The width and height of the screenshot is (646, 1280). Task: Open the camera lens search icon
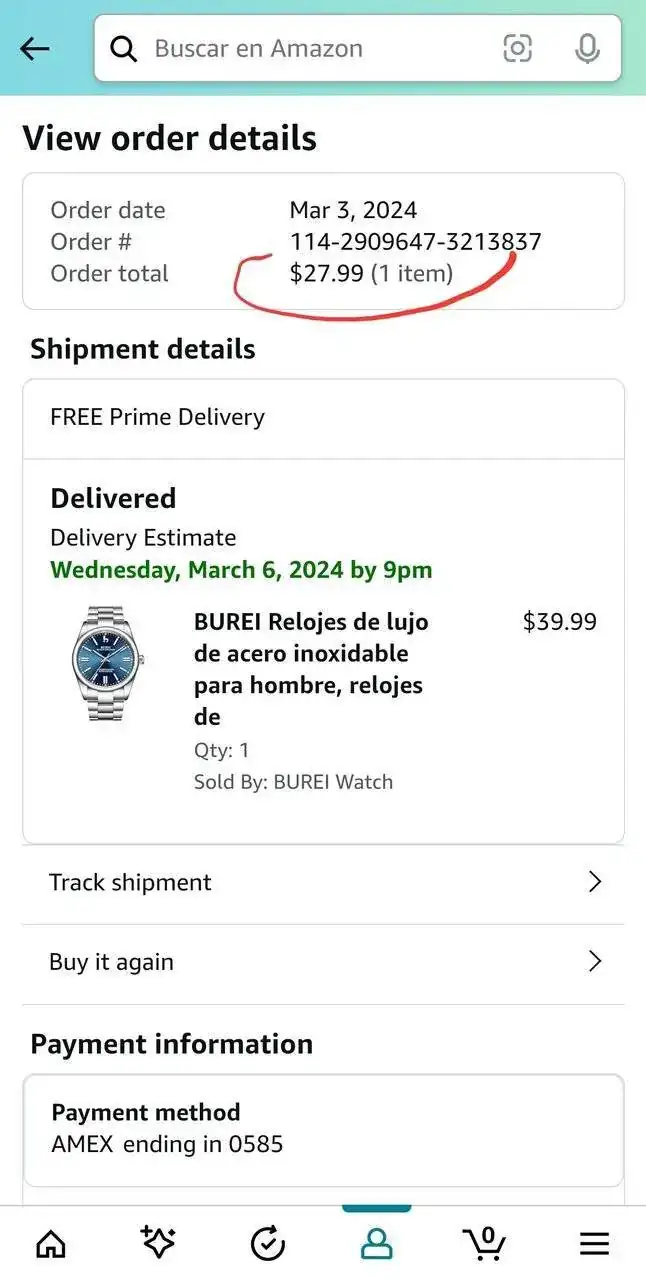tap(517, 48)
